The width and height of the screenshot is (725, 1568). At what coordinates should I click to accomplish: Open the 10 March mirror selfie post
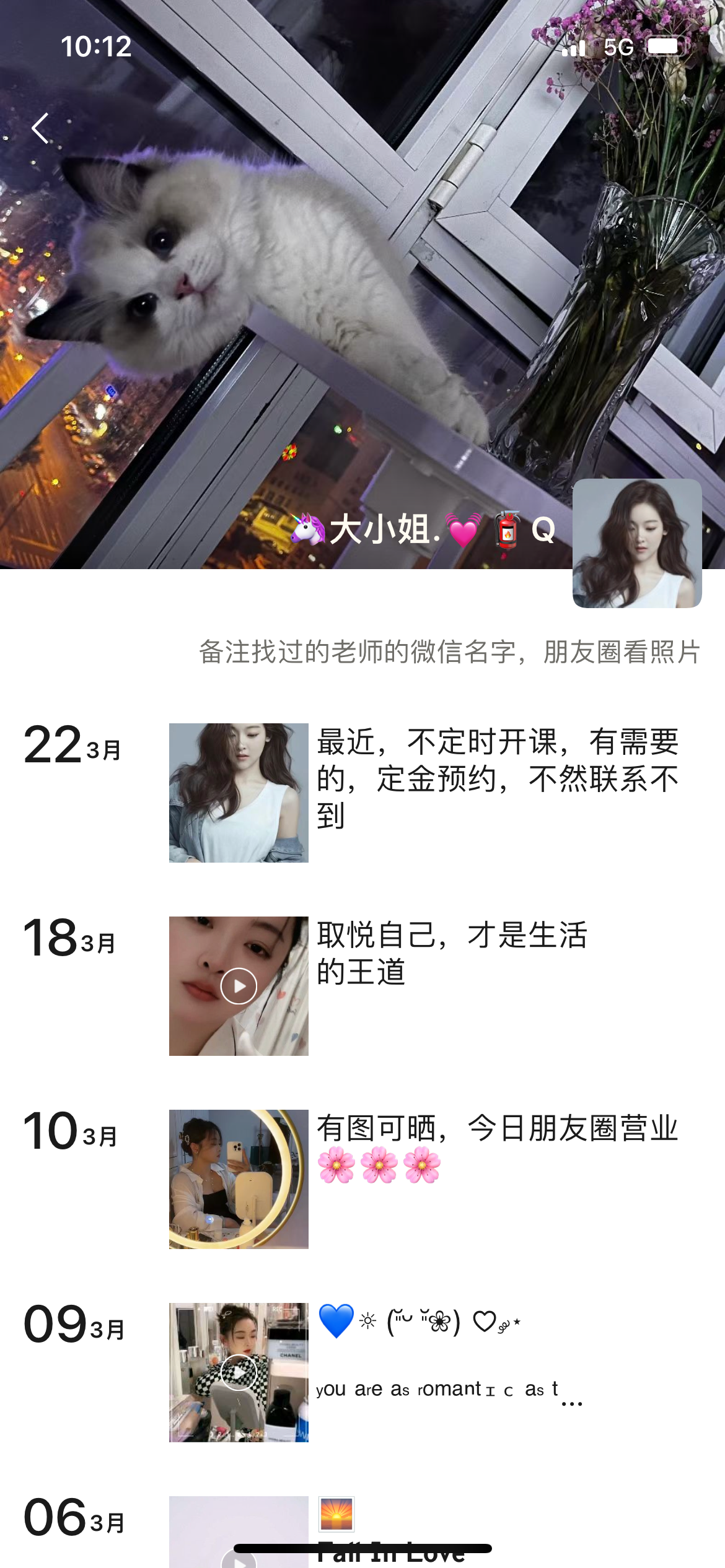[x=239, y=1179]
